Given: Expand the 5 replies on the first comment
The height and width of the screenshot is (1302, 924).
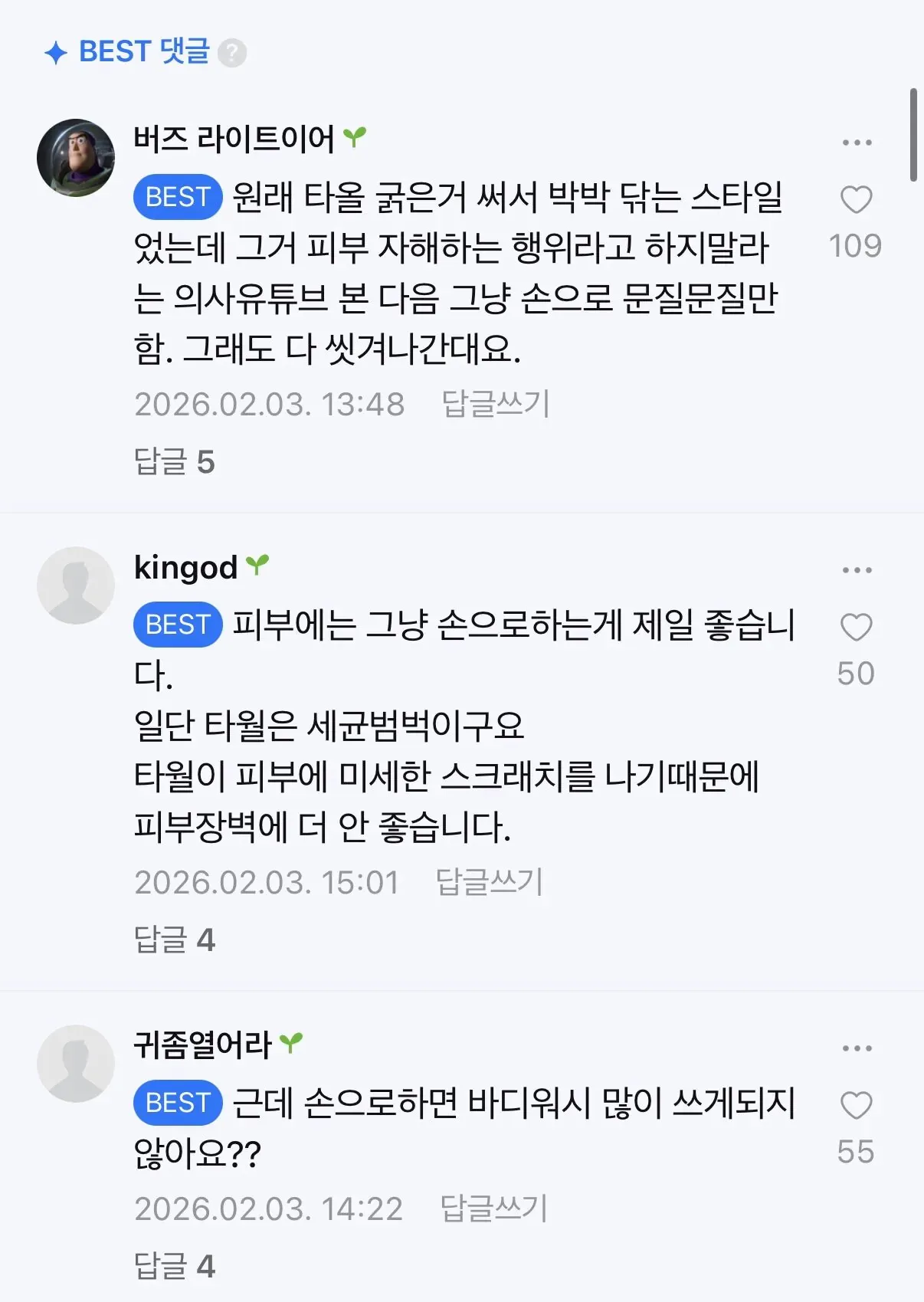Looking at the screenshot, I should click(x=173, y=461).
